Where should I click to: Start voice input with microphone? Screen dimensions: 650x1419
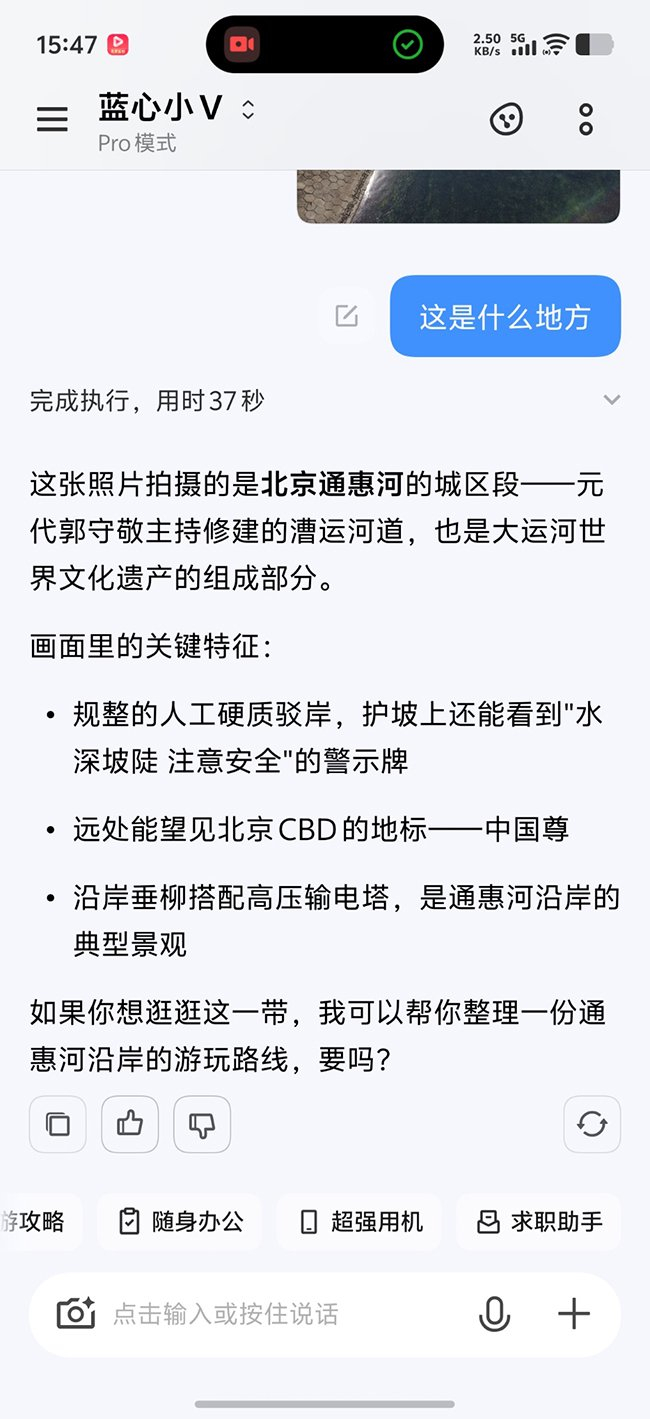[495, 1314]
